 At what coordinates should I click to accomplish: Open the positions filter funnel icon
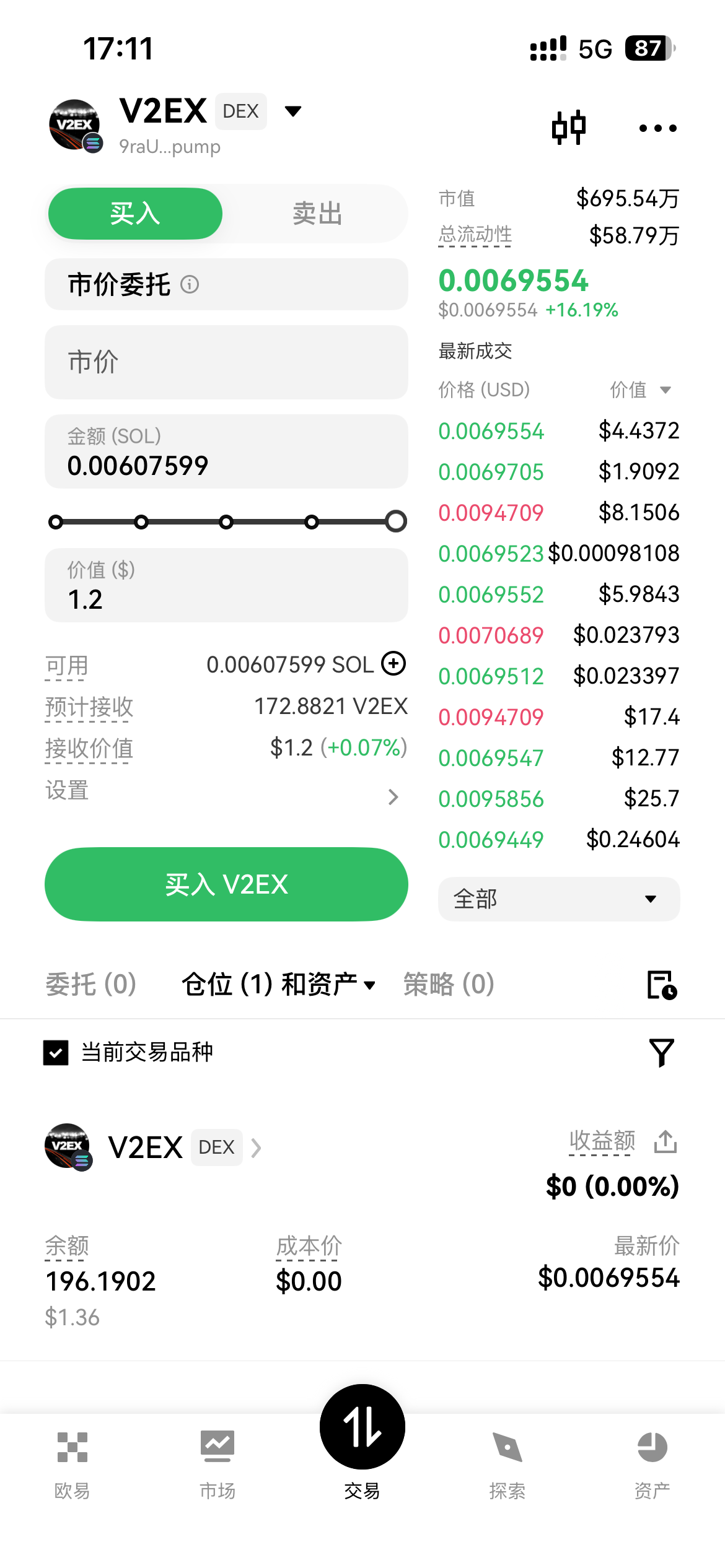[x=661, y=1052]
